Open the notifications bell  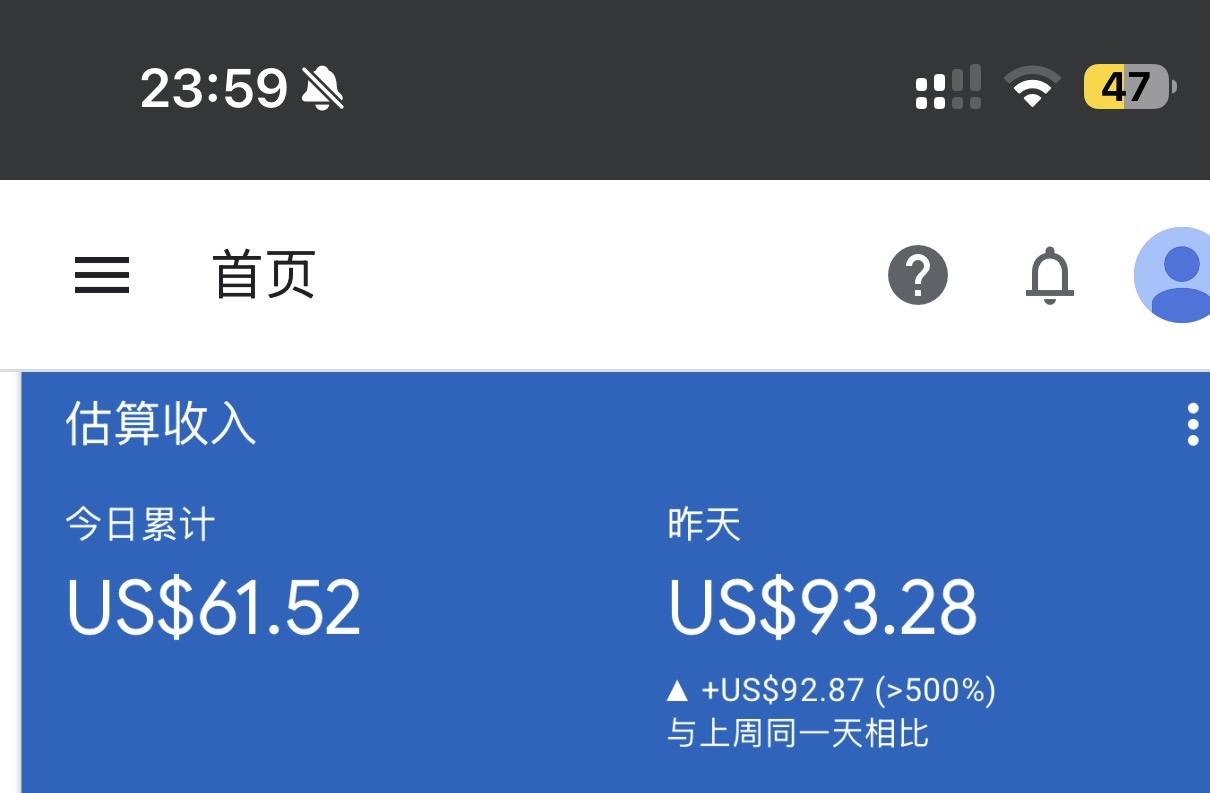coord(1049,275)
